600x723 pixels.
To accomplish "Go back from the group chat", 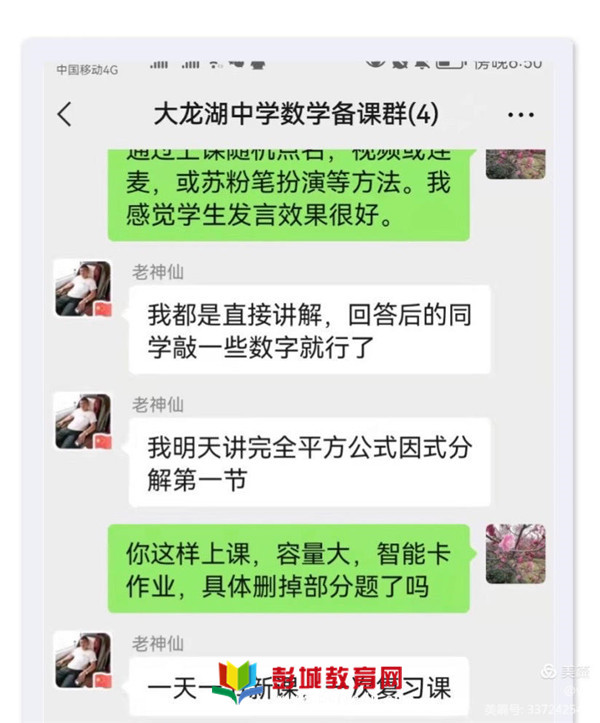I will [x=65, y=114].
